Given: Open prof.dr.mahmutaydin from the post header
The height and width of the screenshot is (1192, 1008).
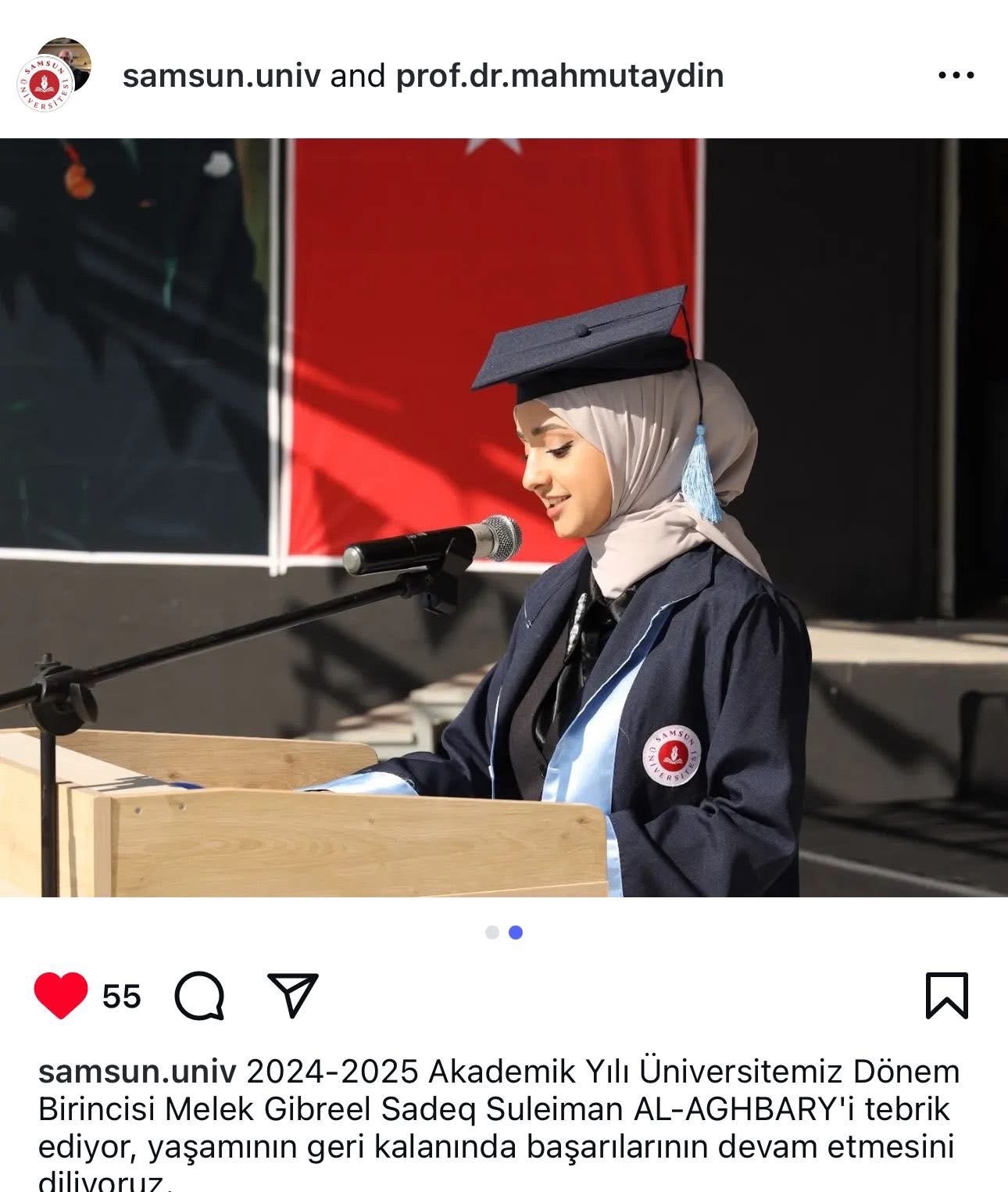Looking at the screenshot, I should pos(559,76).
